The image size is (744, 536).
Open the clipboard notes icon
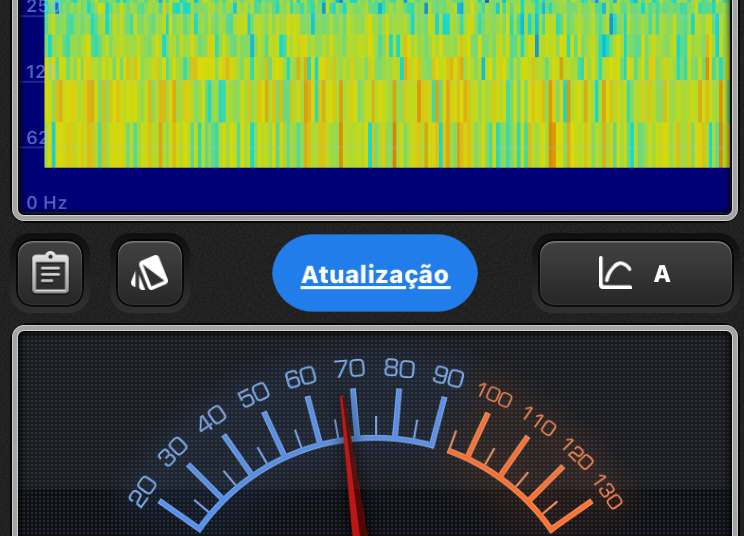pos(50,273)
